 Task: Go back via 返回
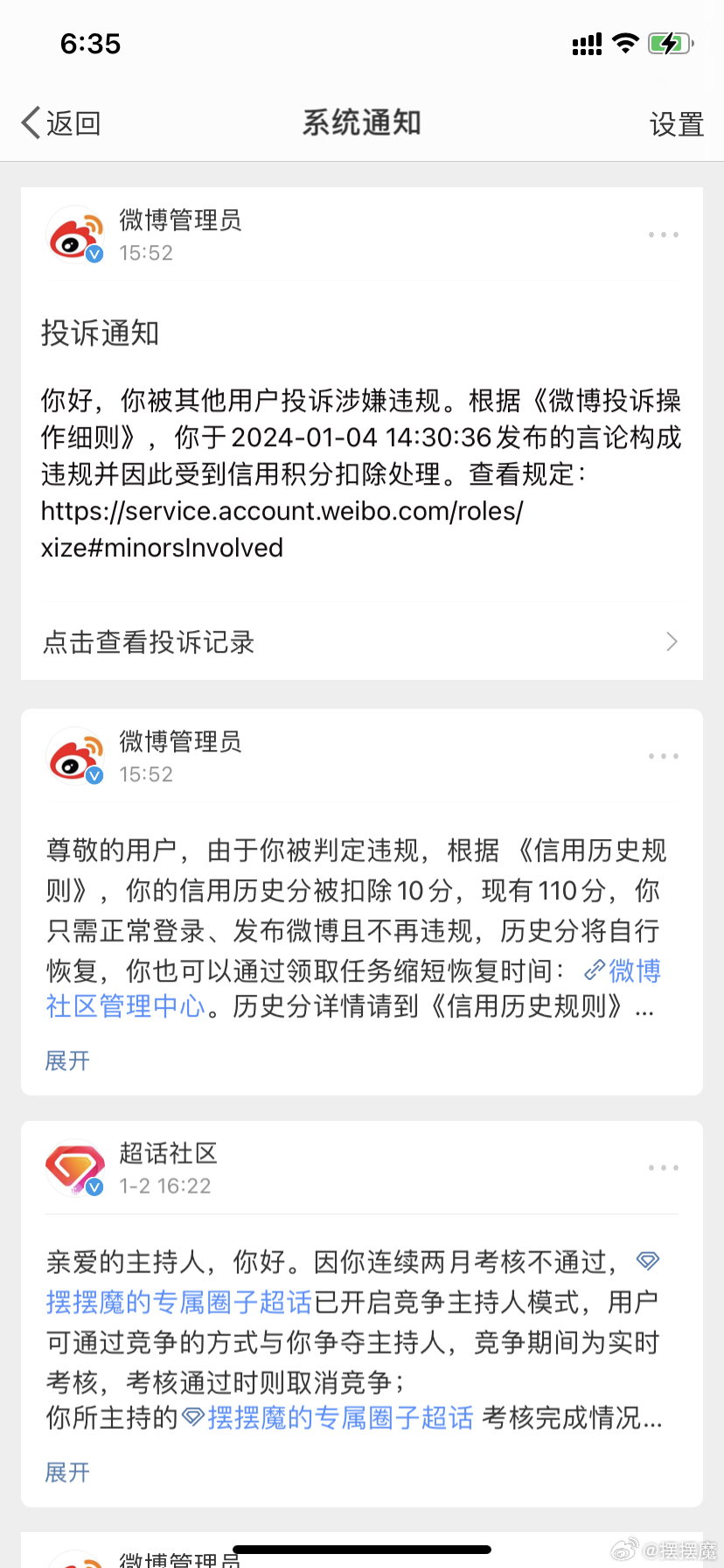point(61,123)
